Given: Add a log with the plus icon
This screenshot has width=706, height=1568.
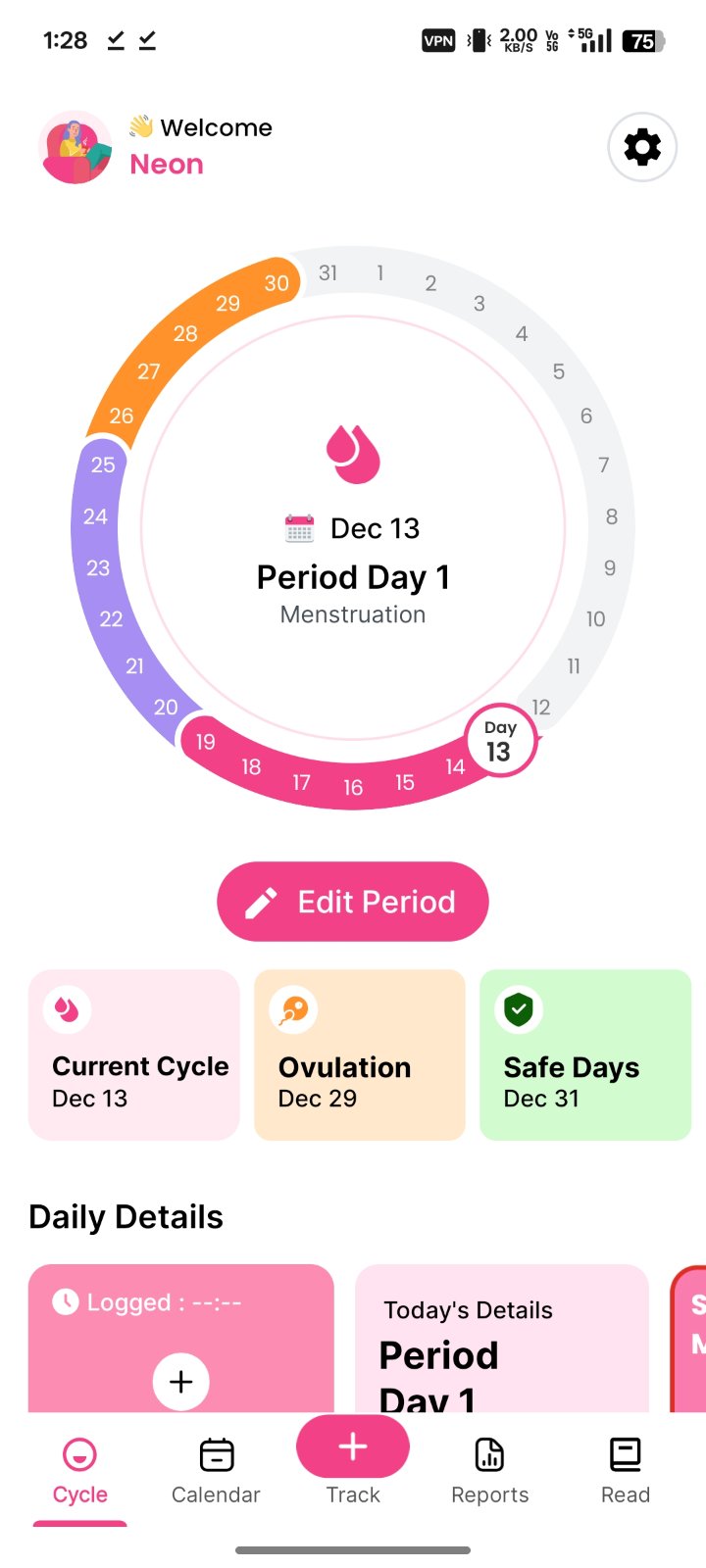Looking at the screenshot, I should pos(181,1382).
